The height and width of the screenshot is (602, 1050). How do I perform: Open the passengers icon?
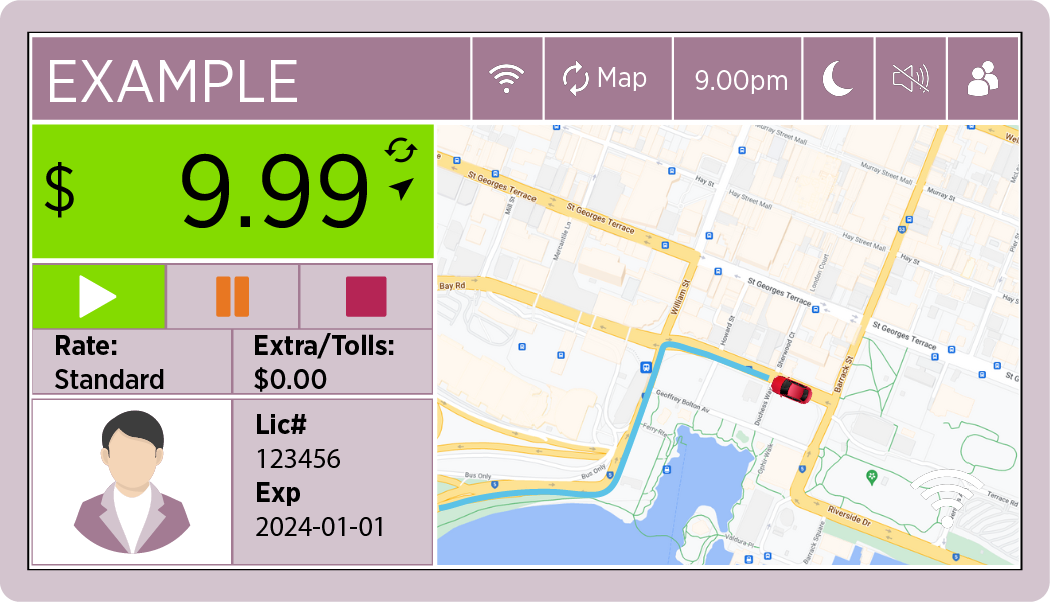coord(983,79)
